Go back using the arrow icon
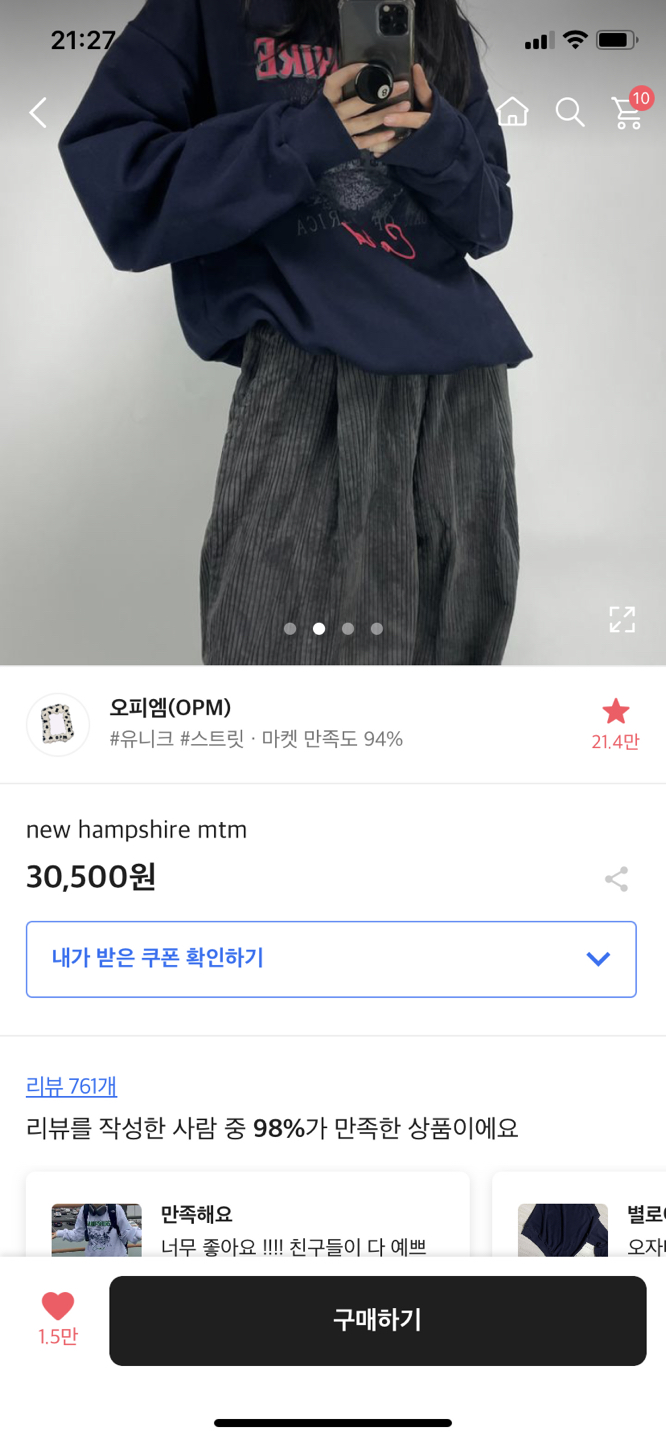Image resolution: width=666 pixels, height=1440 pixels. (x=38, y=112)
